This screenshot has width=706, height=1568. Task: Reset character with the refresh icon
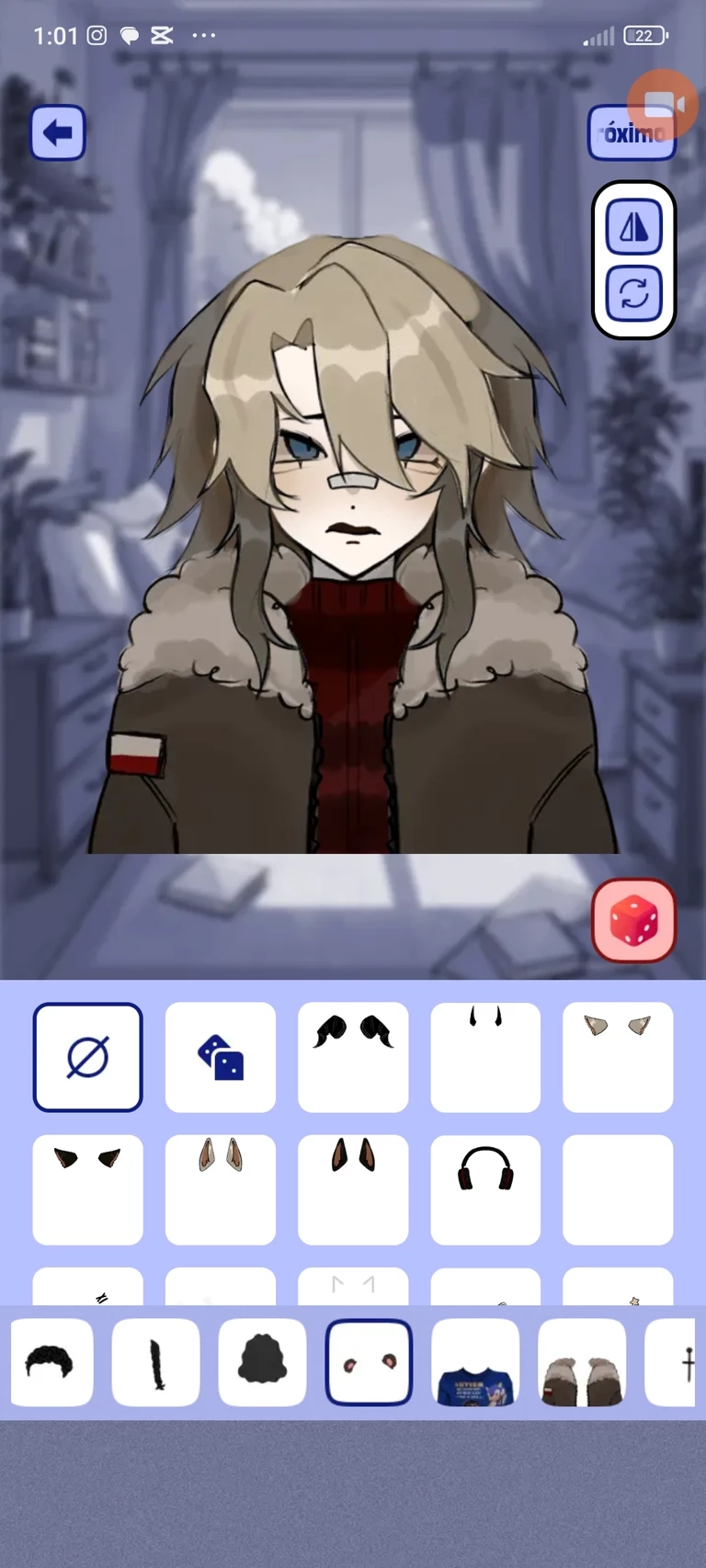point(633,294)
